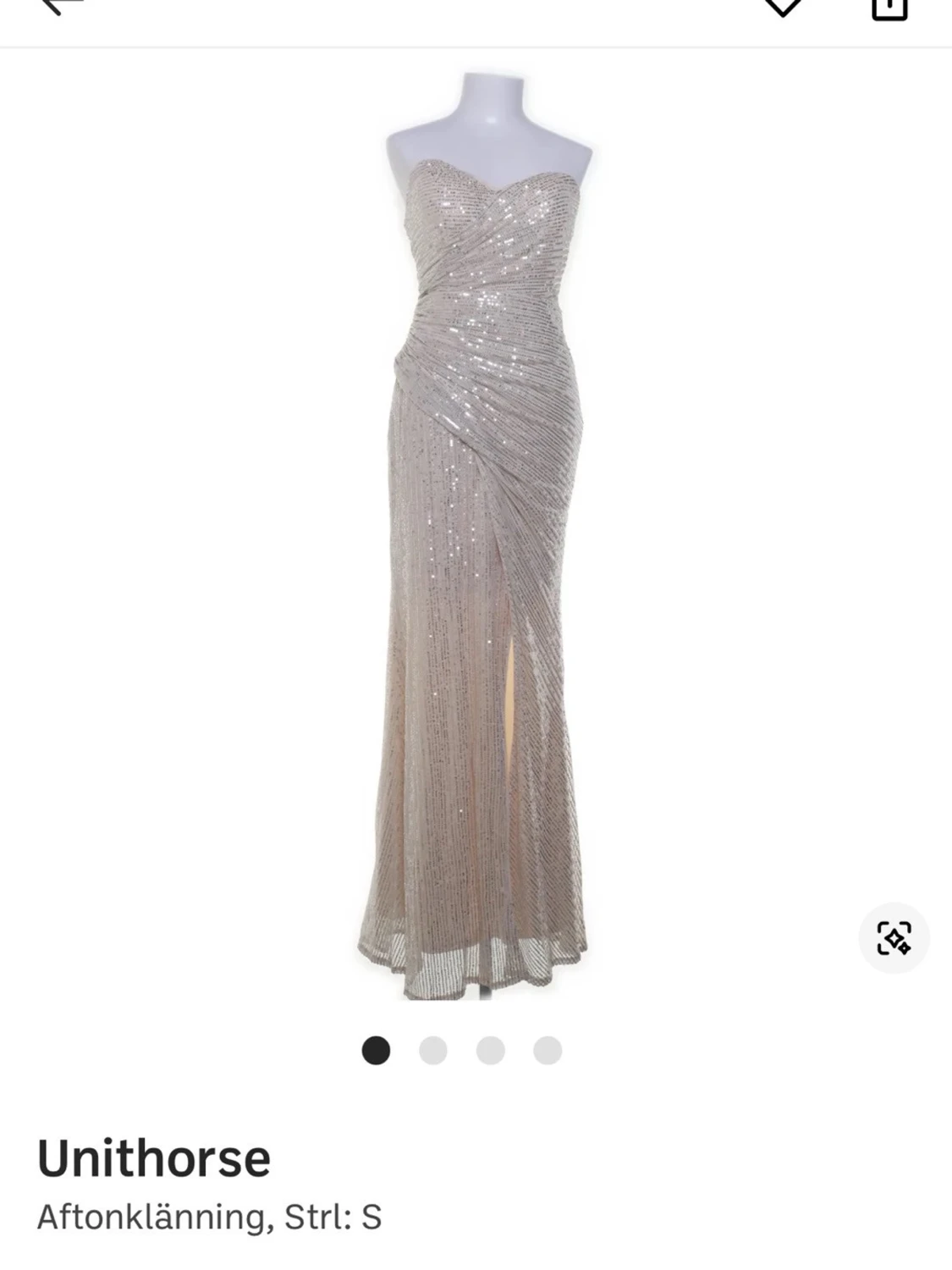Select the last photo indicator dot

pos(548,1051)
